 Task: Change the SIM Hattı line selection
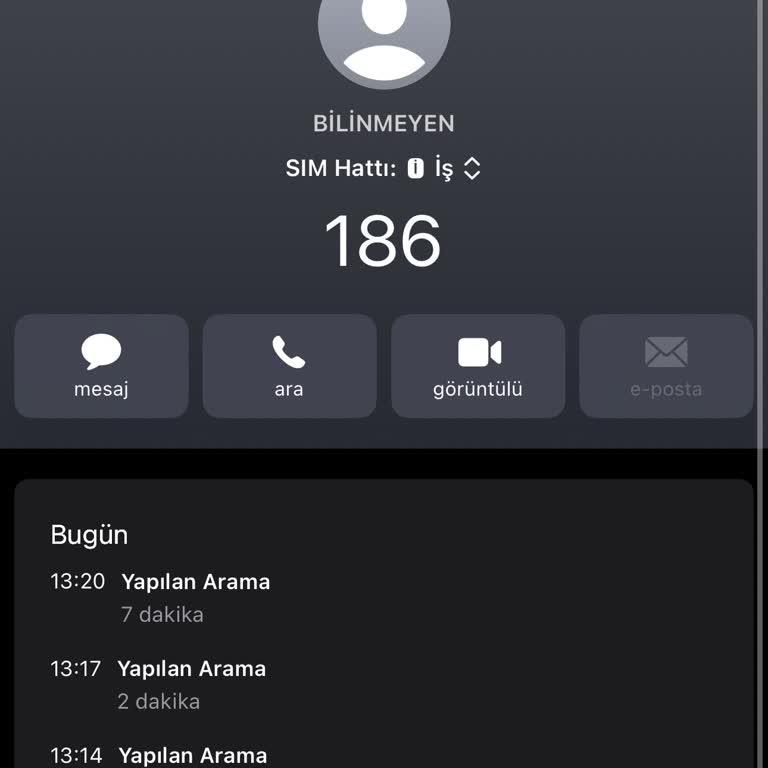[444, 169]
